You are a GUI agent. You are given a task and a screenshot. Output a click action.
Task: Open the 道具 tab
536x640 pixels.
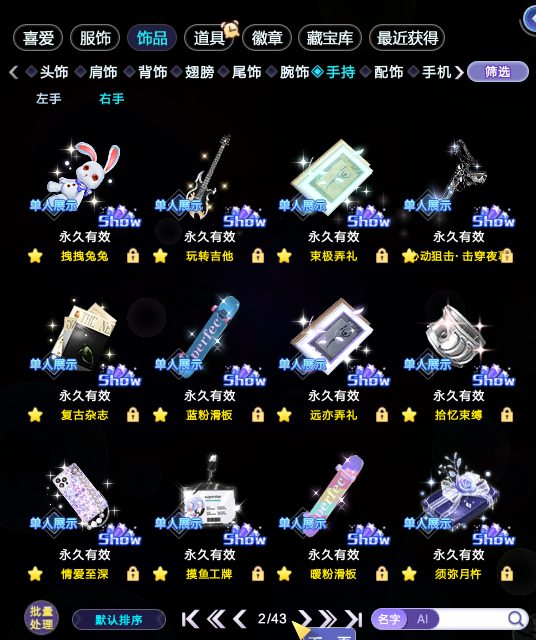pyautogui.click(x=209, y=38)
